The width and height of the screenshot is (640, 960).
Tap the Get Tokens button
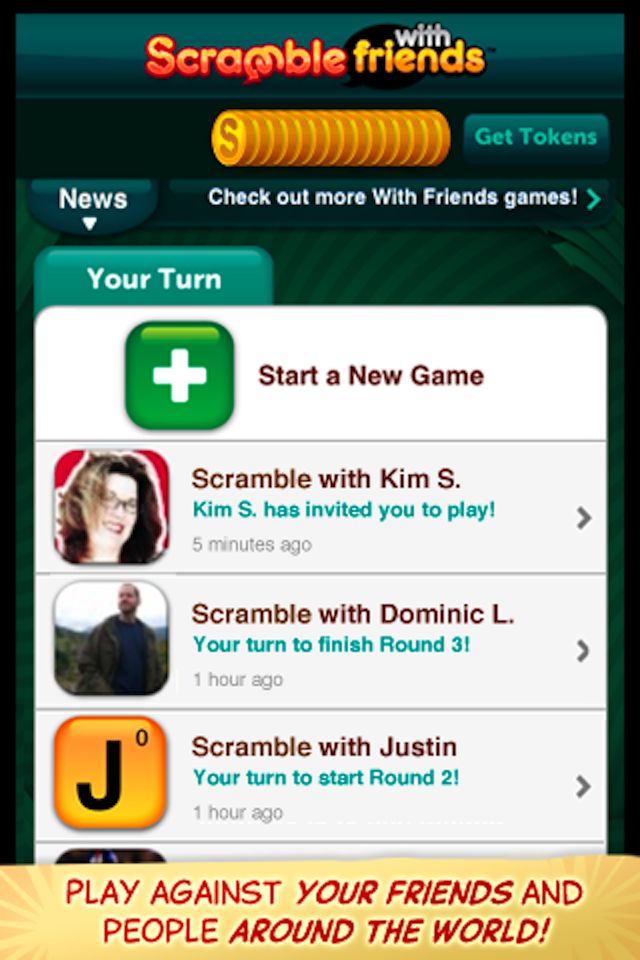pos(535,137)
